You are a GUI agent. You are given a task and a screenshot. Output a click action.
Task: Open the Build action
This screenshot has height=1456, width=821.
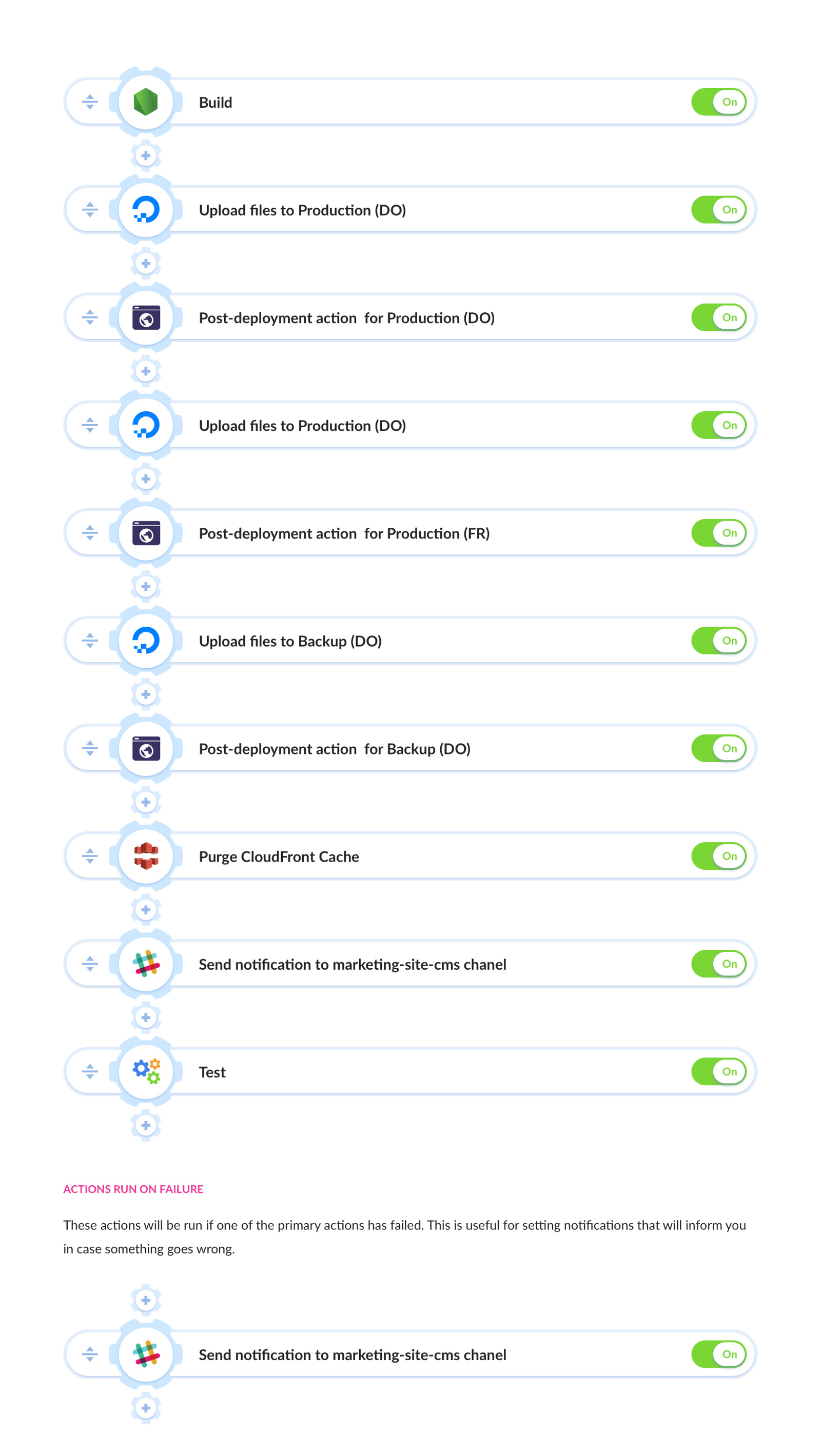click(216, 102)
